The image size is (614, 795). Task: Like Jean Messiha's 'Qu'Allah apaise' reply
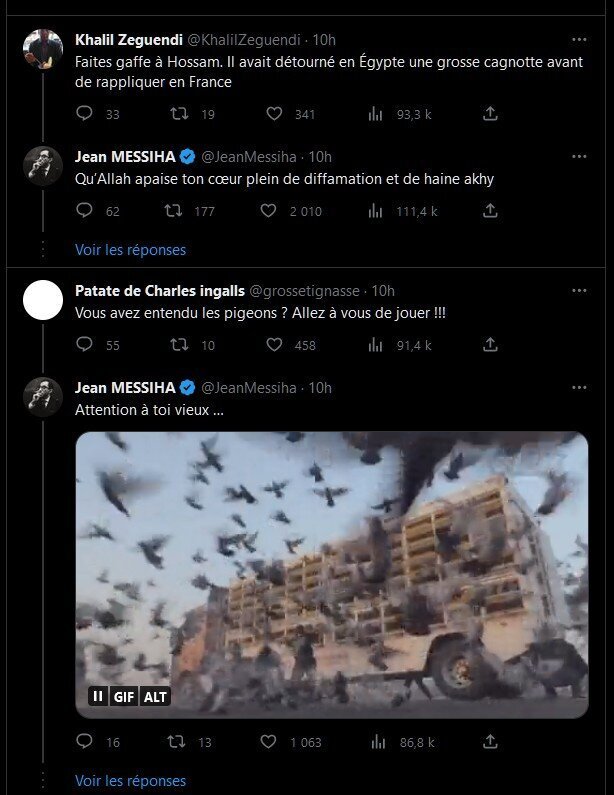click(x=268, y=211)
